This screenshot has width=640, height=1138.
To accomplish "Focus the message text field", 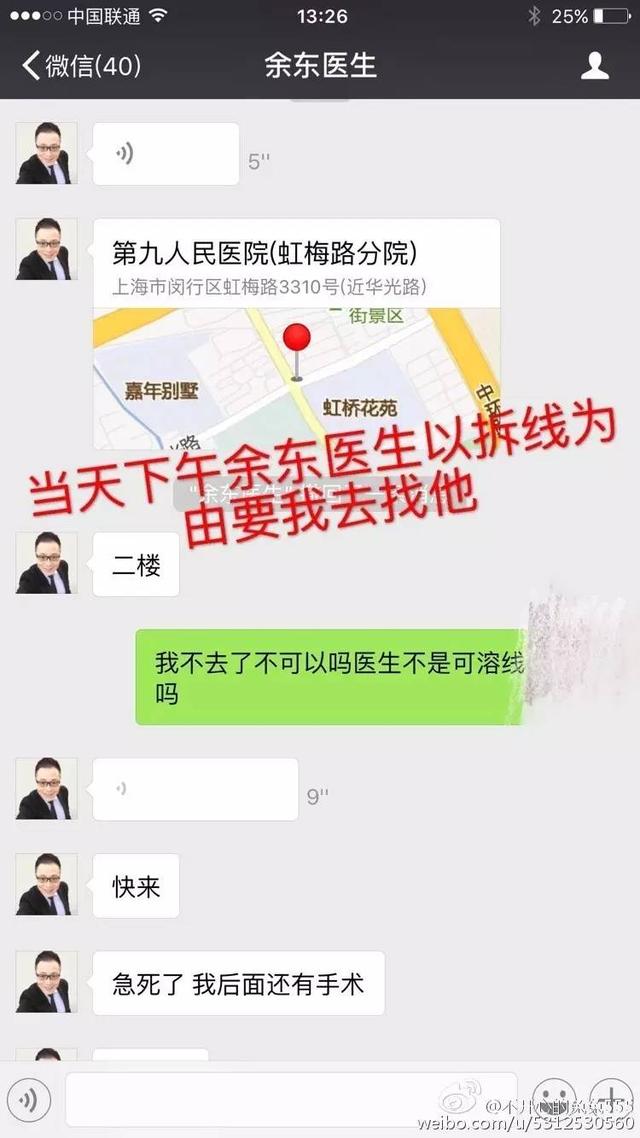I will tap(290, 1099).
